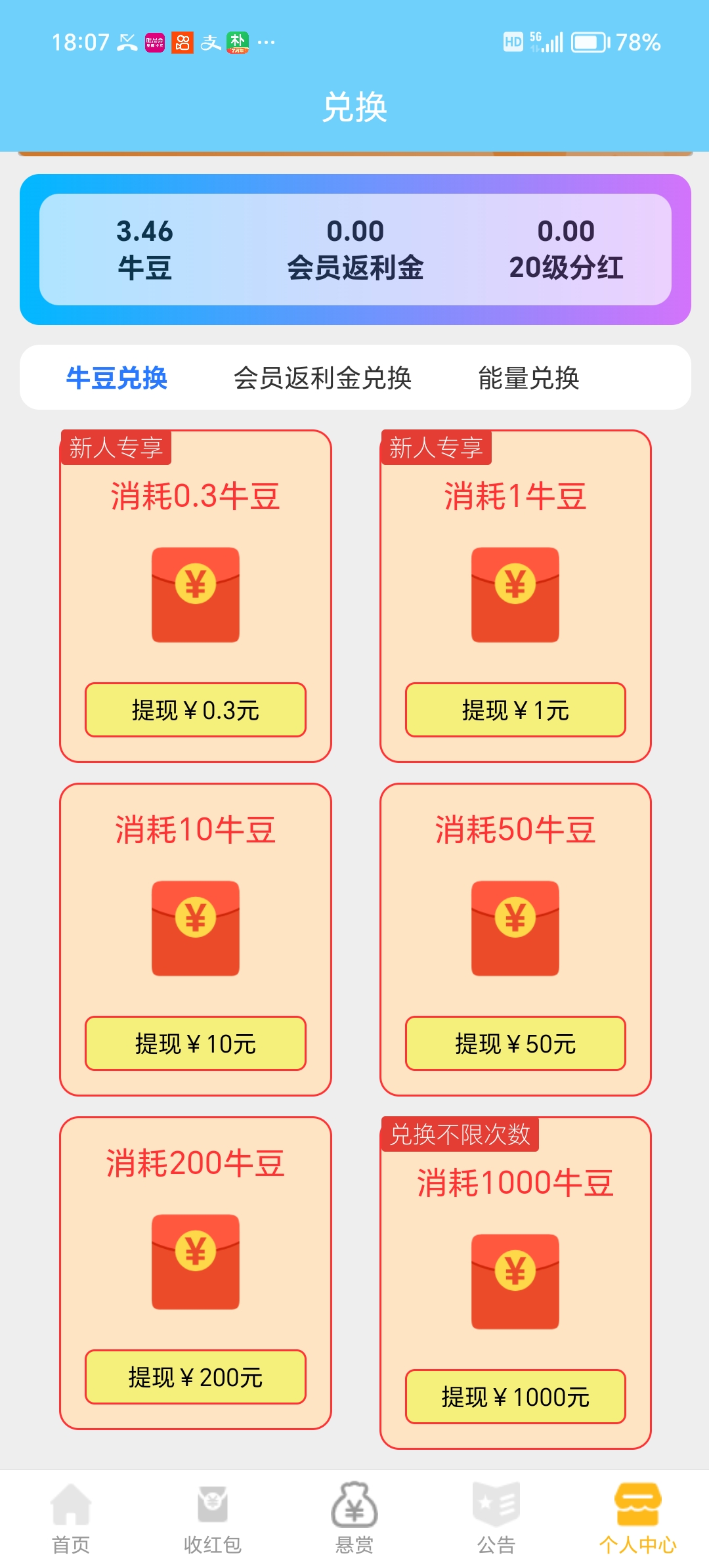Image resolution: width=709 pixels, height=1568 pixels.
Task: Tap the 提现￥0.3元 button
Action: click(x=196, y=710)
